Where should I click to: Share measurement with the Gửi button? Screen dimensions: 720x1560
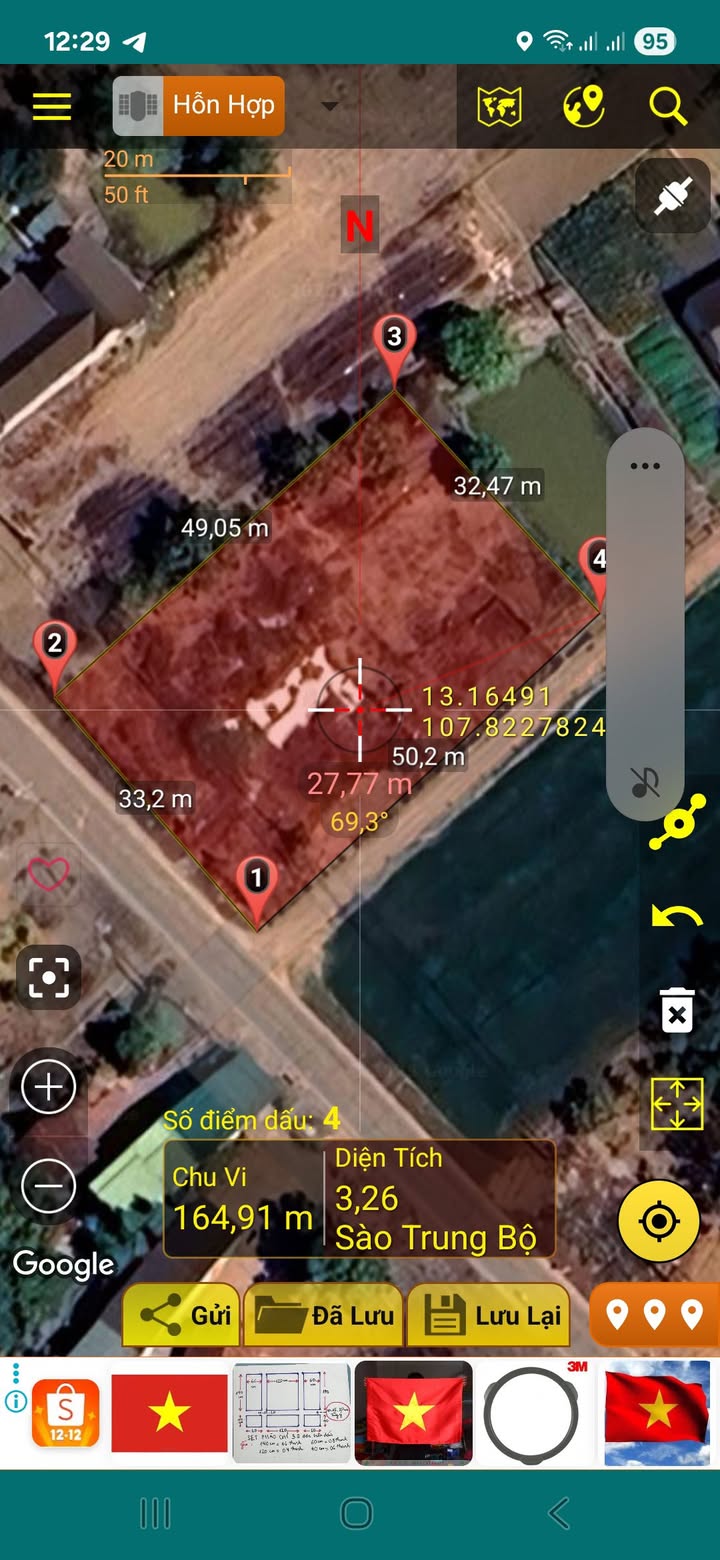pyautogui.click(x=182, y=1315)
